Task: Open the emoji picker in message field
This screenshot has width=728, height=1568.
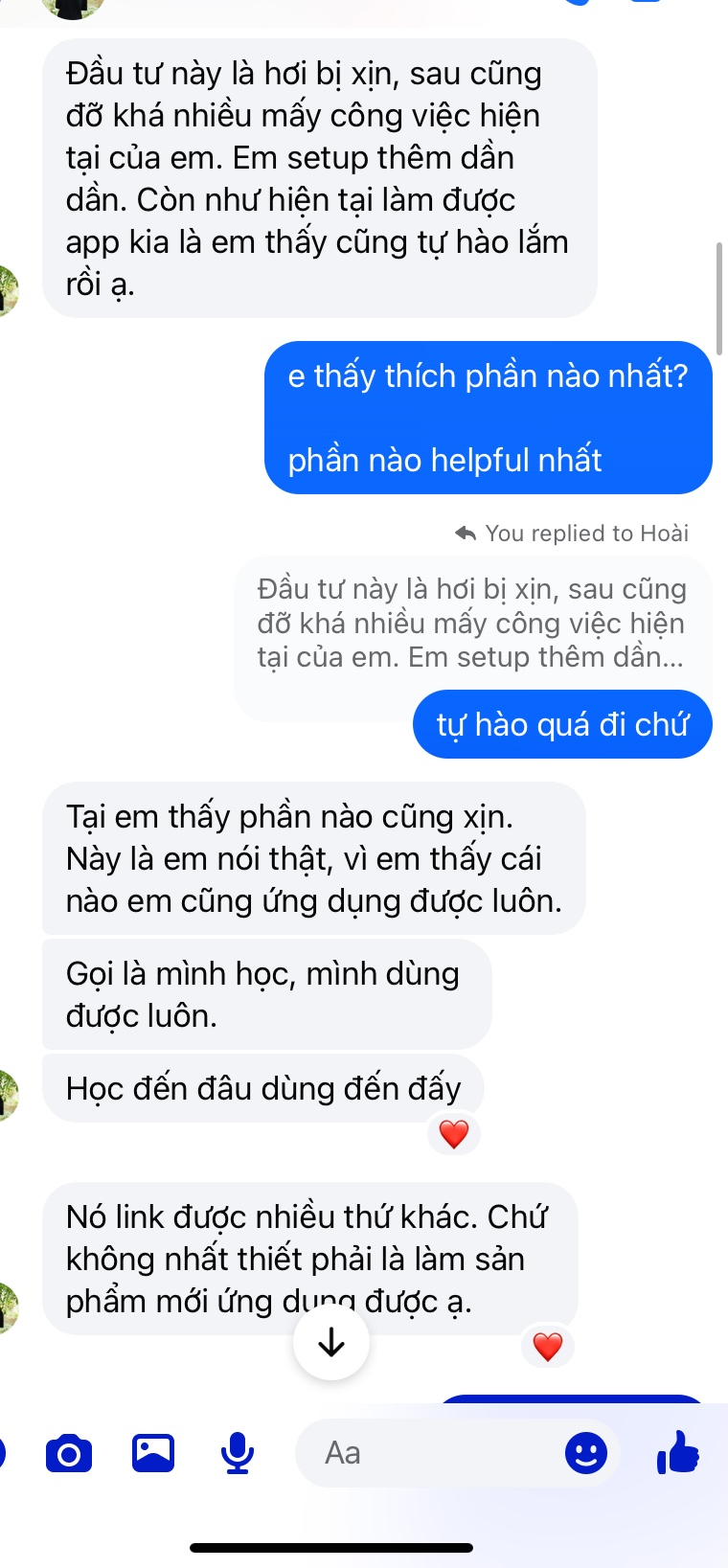Action: point(585,1453)
